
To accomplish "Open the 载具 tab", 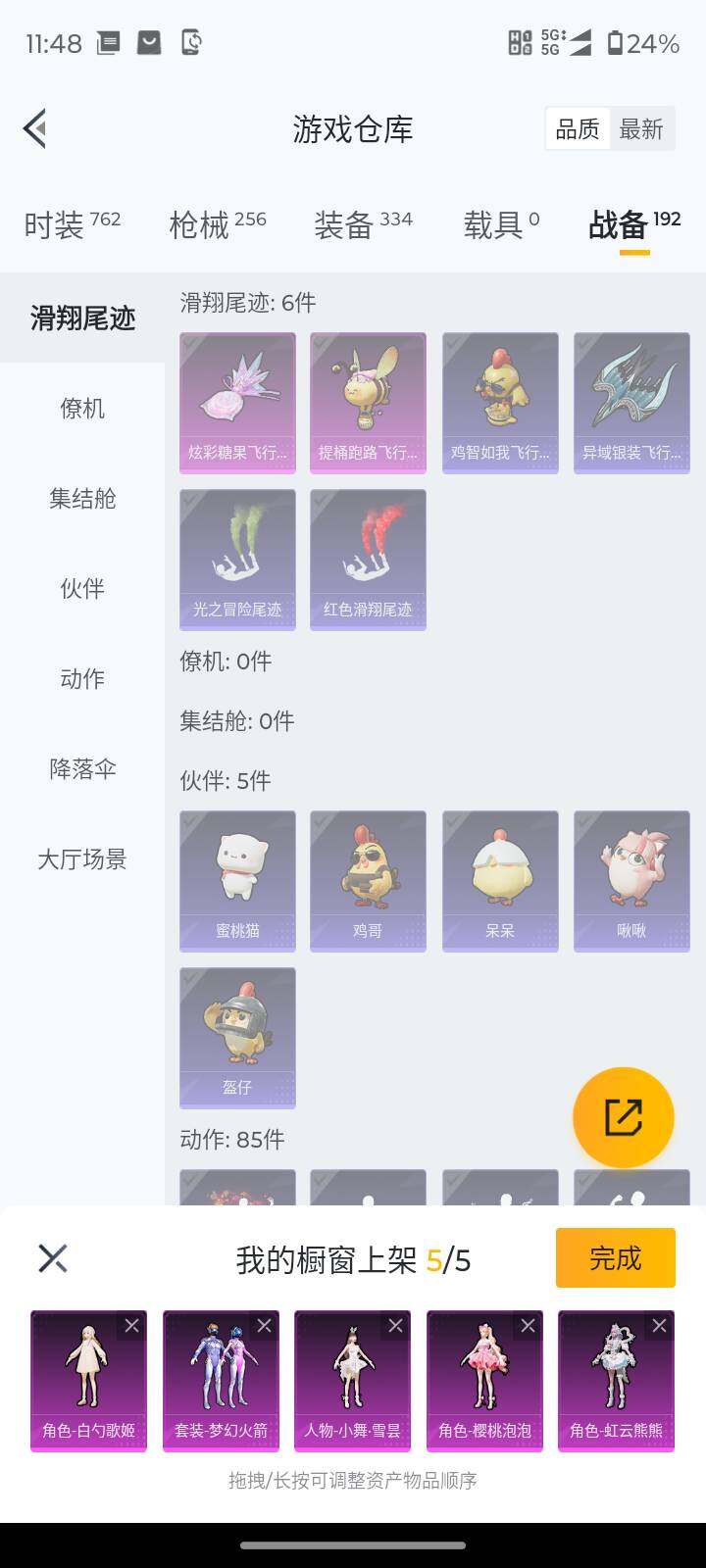I will (501, 224).
